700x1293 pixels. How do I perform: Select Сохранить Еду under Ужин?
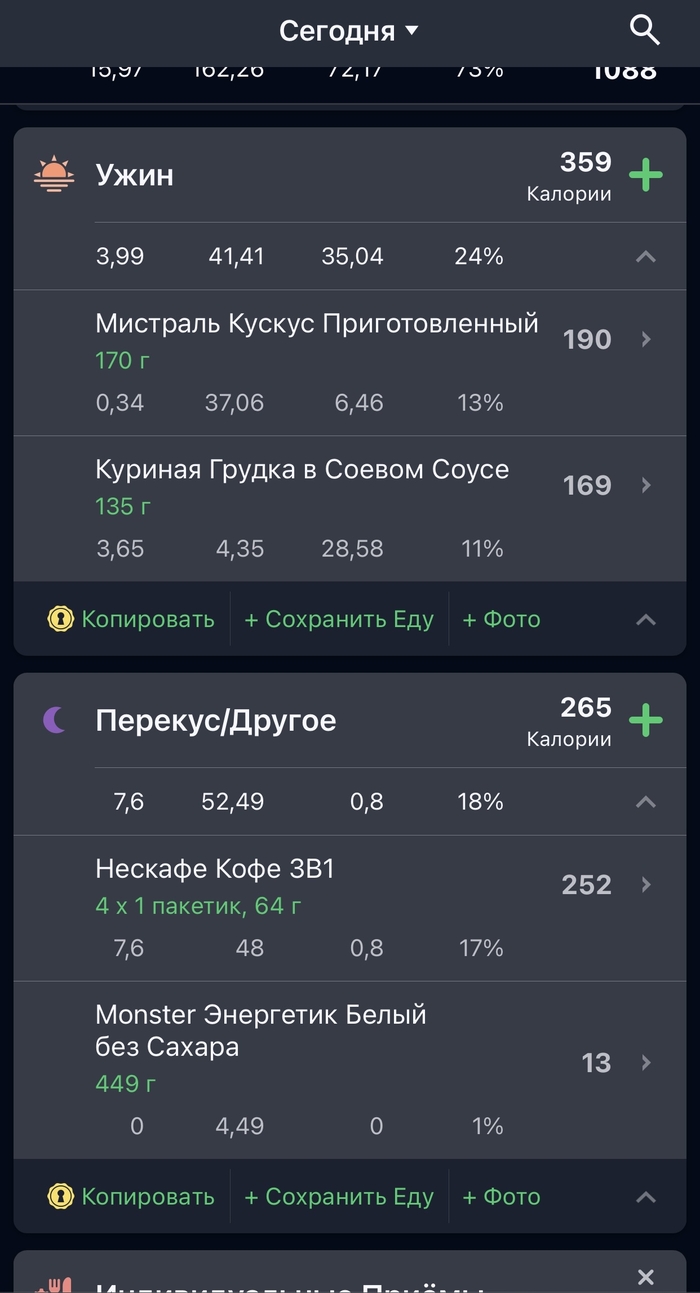tap(339, 619)
